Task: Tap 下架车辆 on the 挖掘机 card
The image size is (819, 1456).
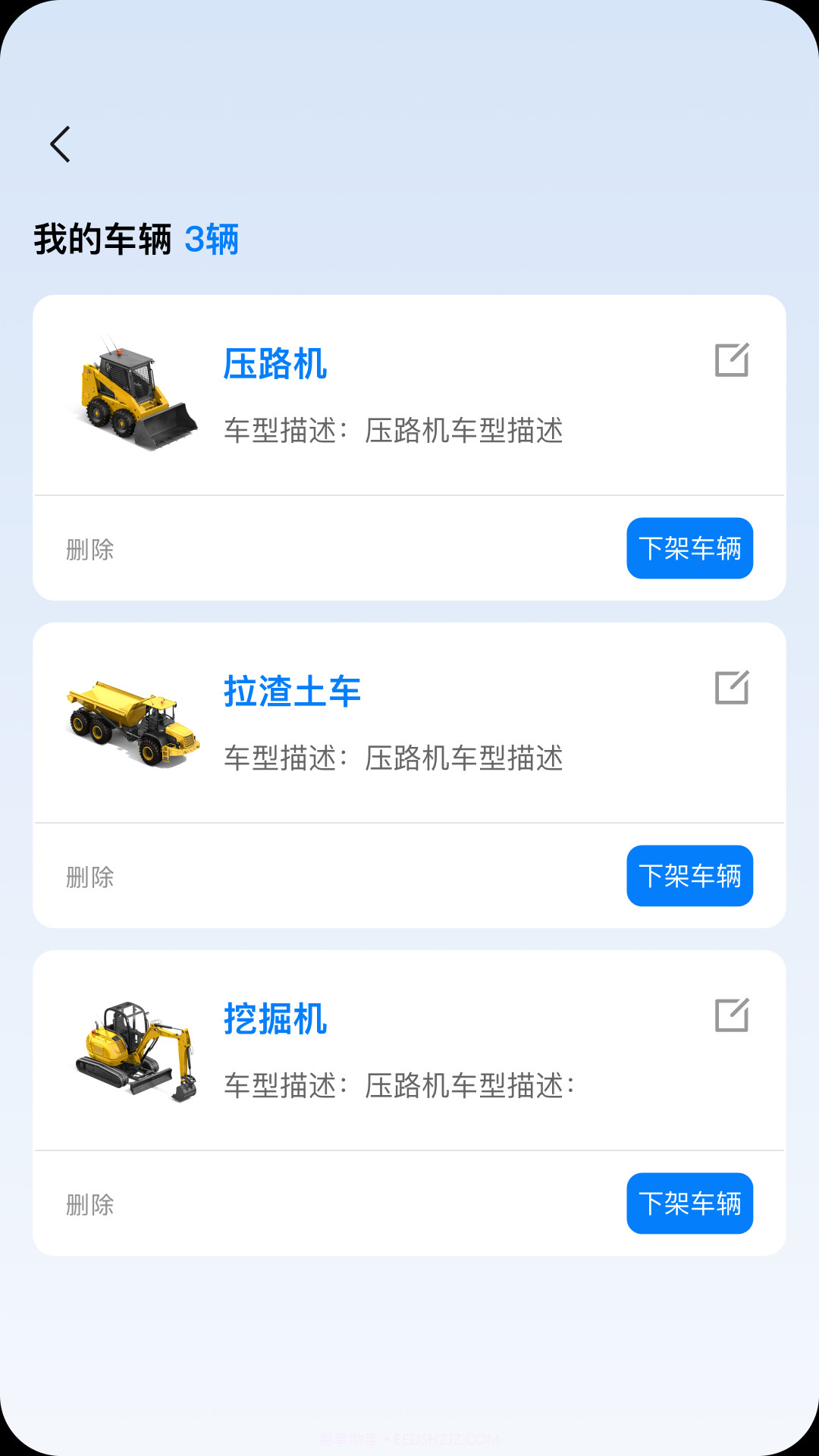Action: [x=689, y=1204]
